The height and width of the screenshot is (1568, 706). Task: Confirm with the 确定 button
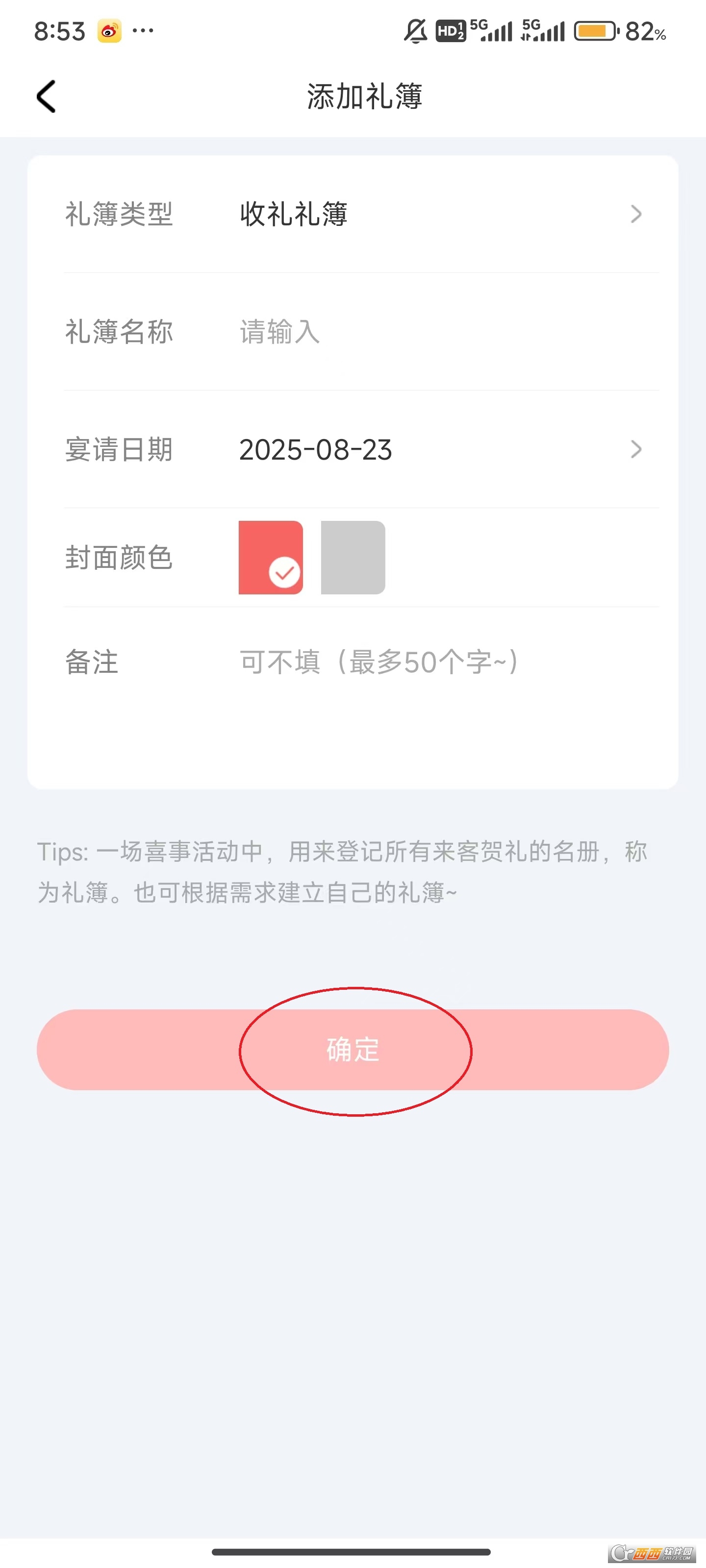click(x=353, y=1050)
